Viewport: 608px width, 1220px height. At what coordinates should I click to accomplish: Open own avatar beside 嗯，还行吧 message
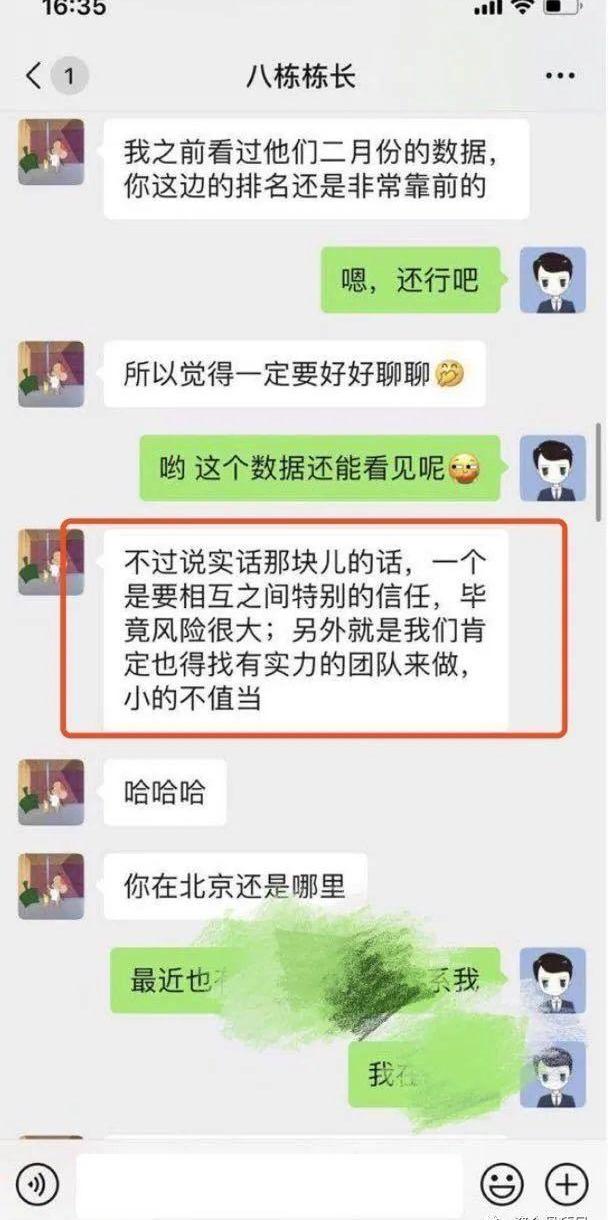[x=552, y=280]
